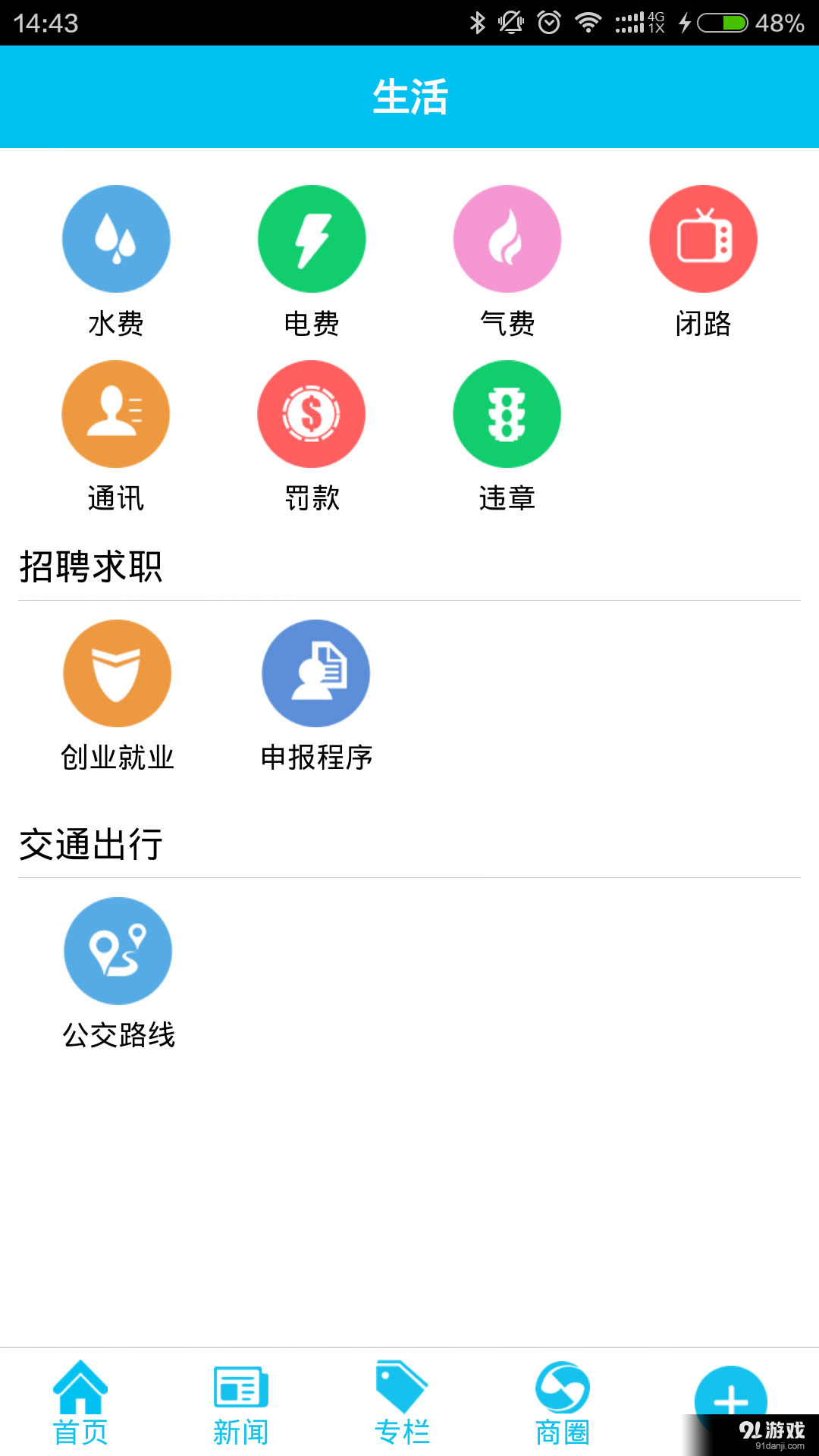Open the 申报程序 declaration procedure icon
The width and height of the screenshot is (819, 1456).
pos(316,673)
